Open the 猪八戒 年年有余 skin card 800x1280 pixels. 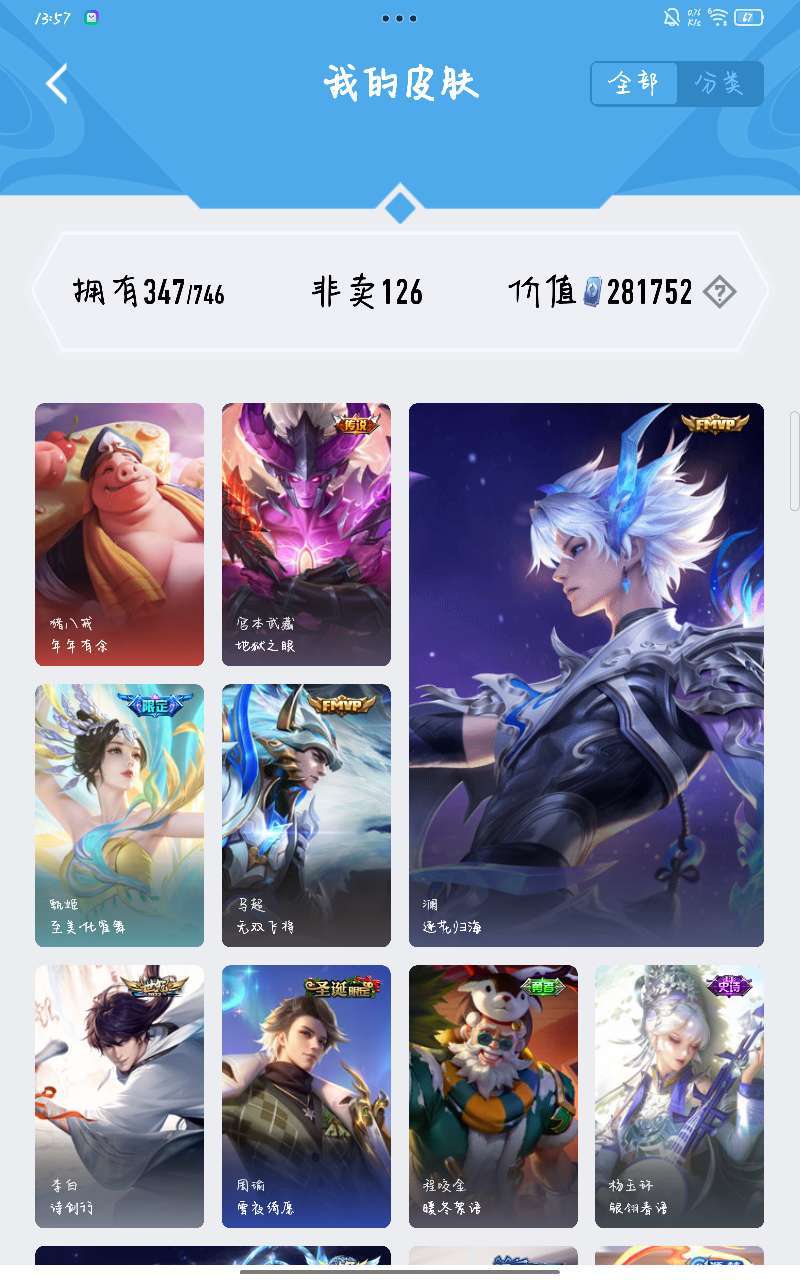pos(119,534)
